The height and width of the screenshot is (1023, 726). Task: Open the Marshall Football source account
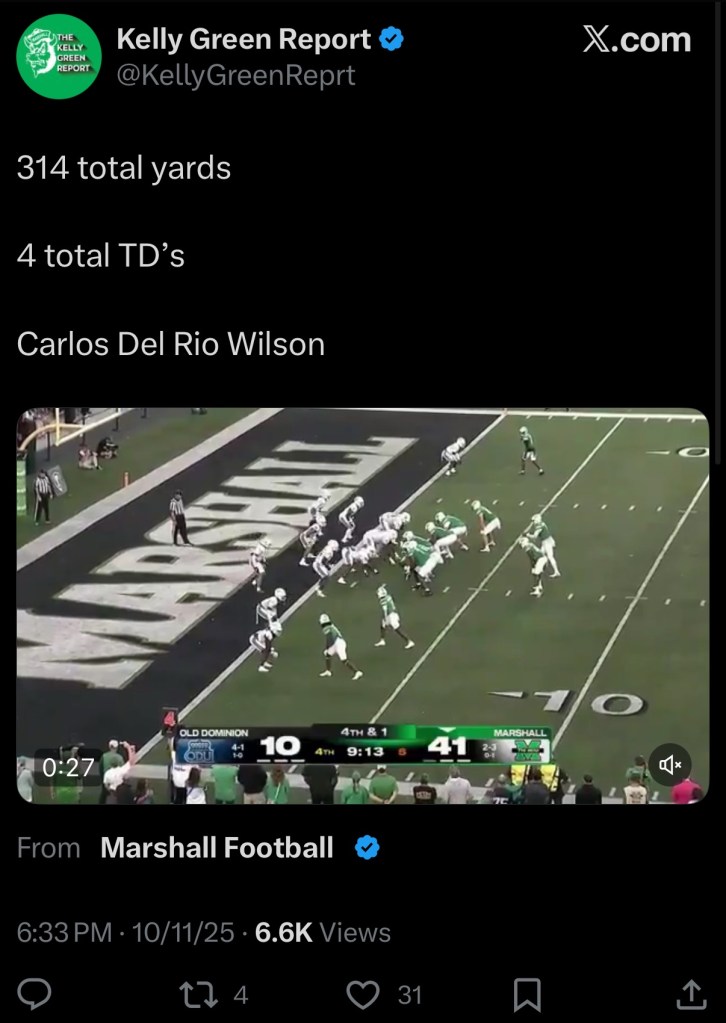217,848
